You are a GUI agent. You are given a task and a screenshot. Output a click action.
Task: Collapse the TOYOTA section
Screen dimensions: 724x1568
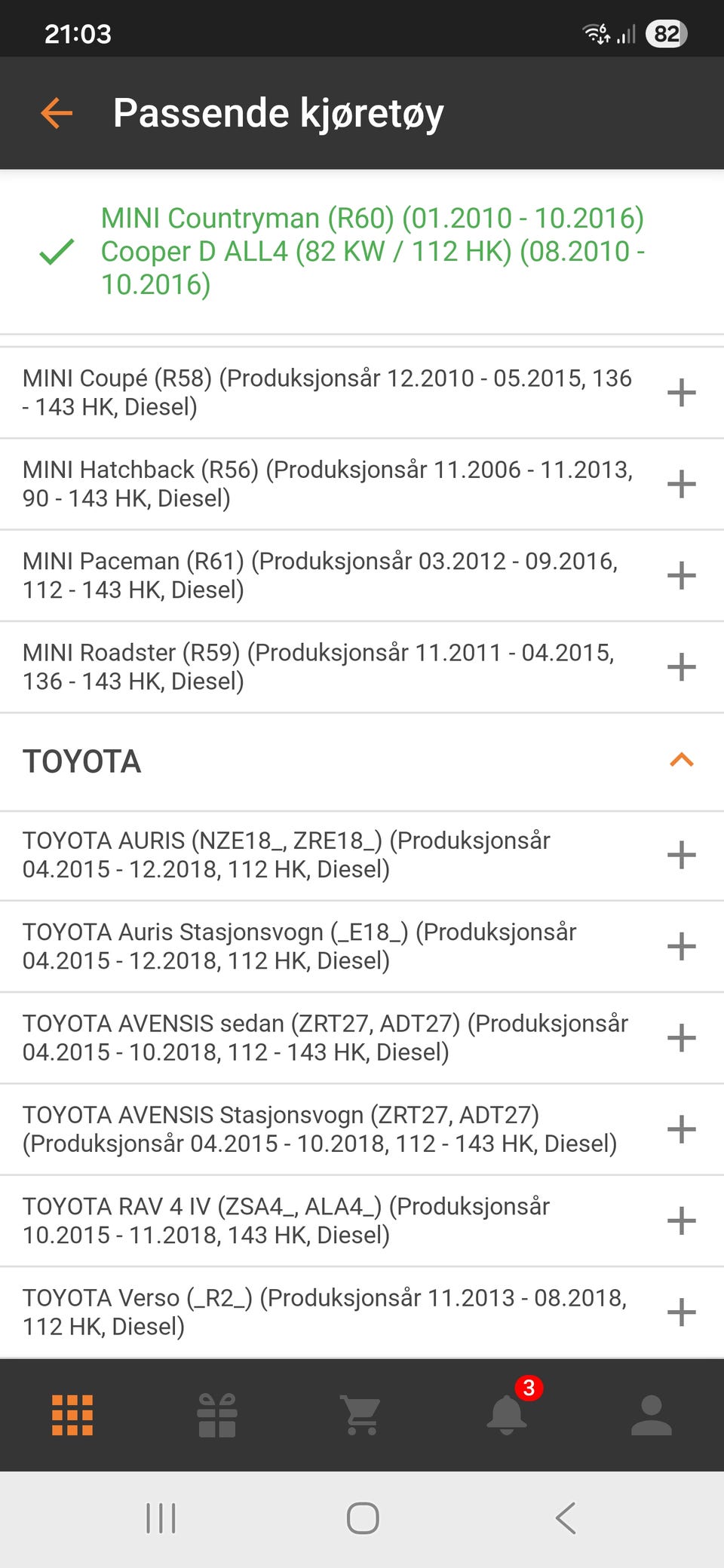(x=681, y=760)
